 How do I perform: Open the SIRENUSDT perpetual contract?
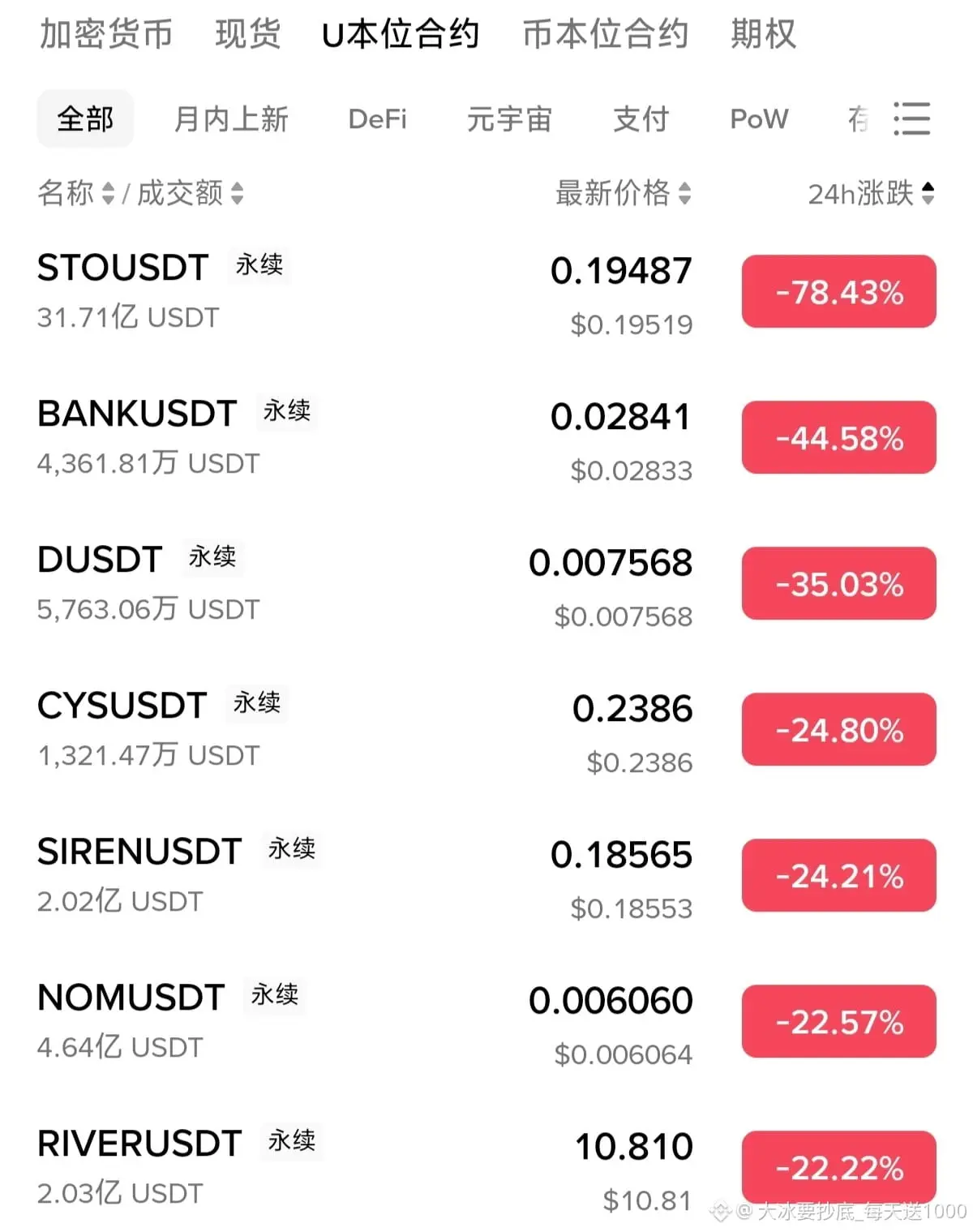pyautogui.click(x=139, y=852)
